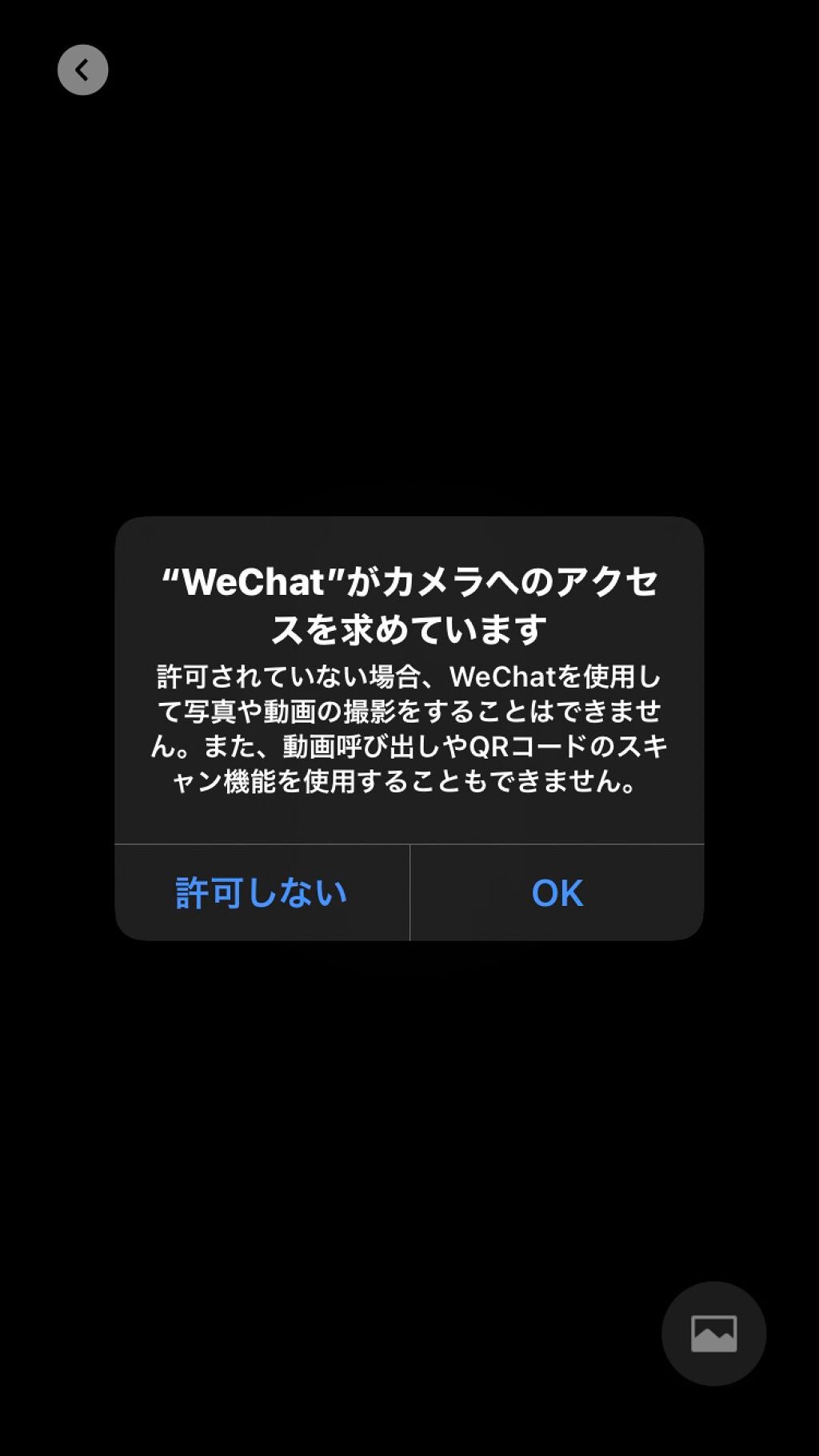Open the photo gallery icon
819x1456 pixels.
tap(713, 1333)
